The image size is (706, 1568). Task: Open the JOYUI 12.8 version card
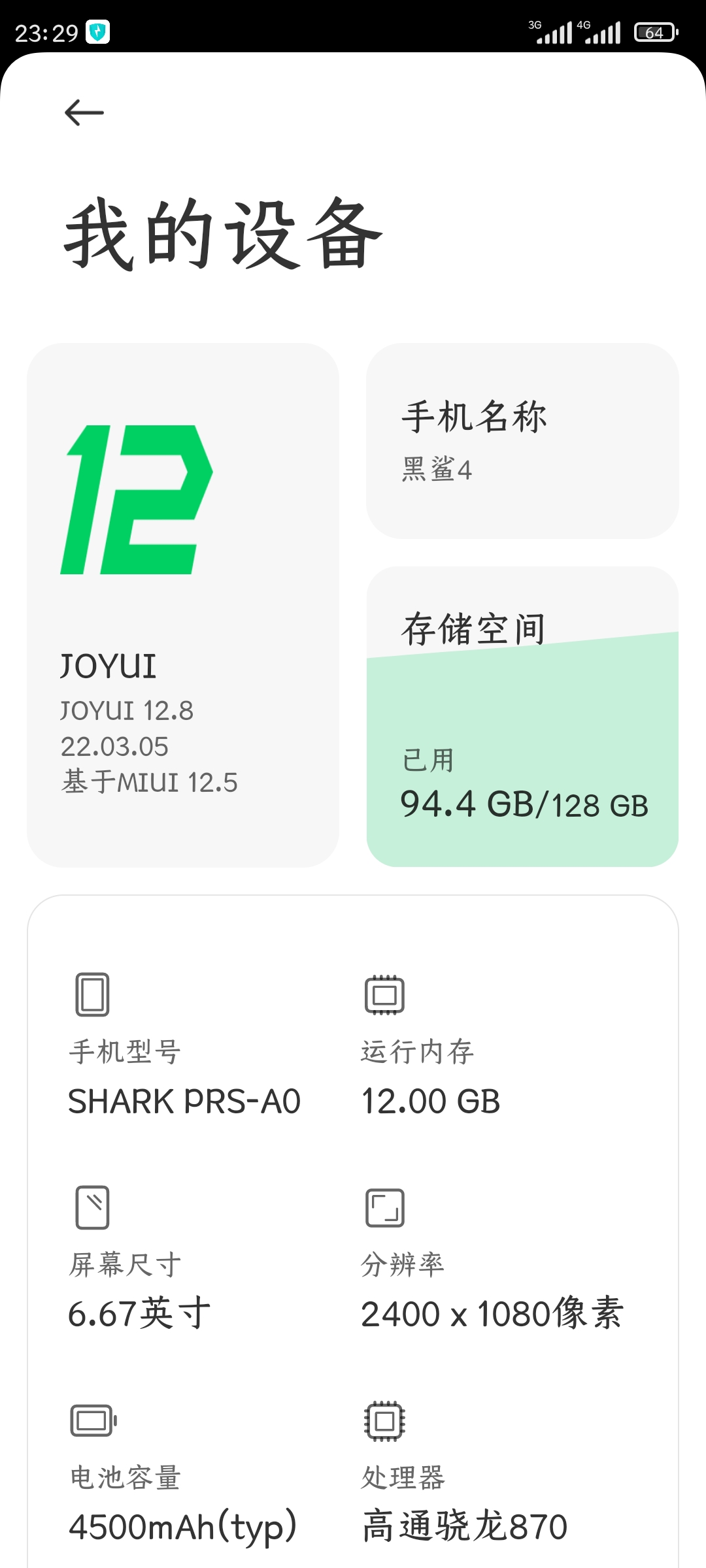click(x=183, y=605)
